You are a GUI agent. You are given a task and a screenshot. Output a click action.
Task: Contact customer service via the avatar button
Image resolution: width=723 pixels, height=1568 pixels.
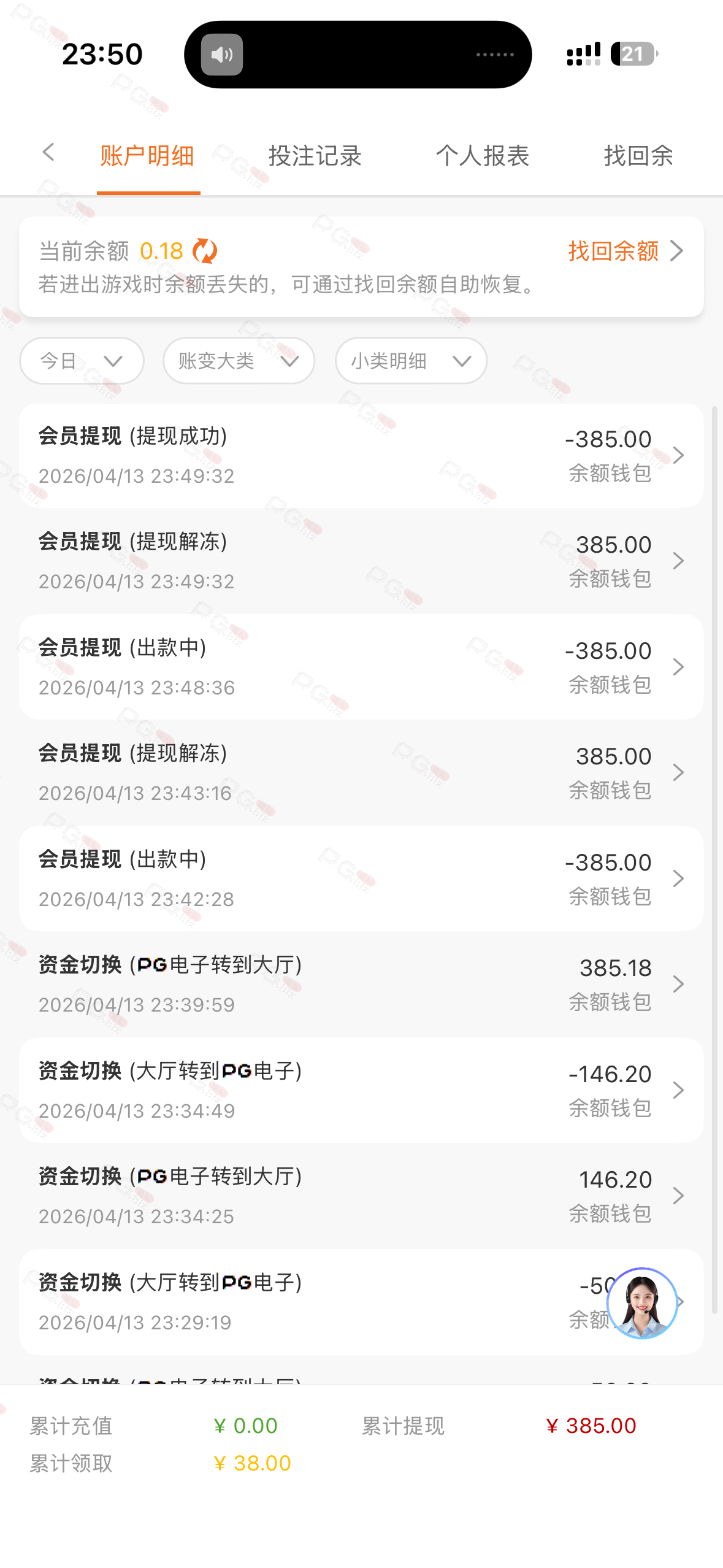coord(641,1302)
